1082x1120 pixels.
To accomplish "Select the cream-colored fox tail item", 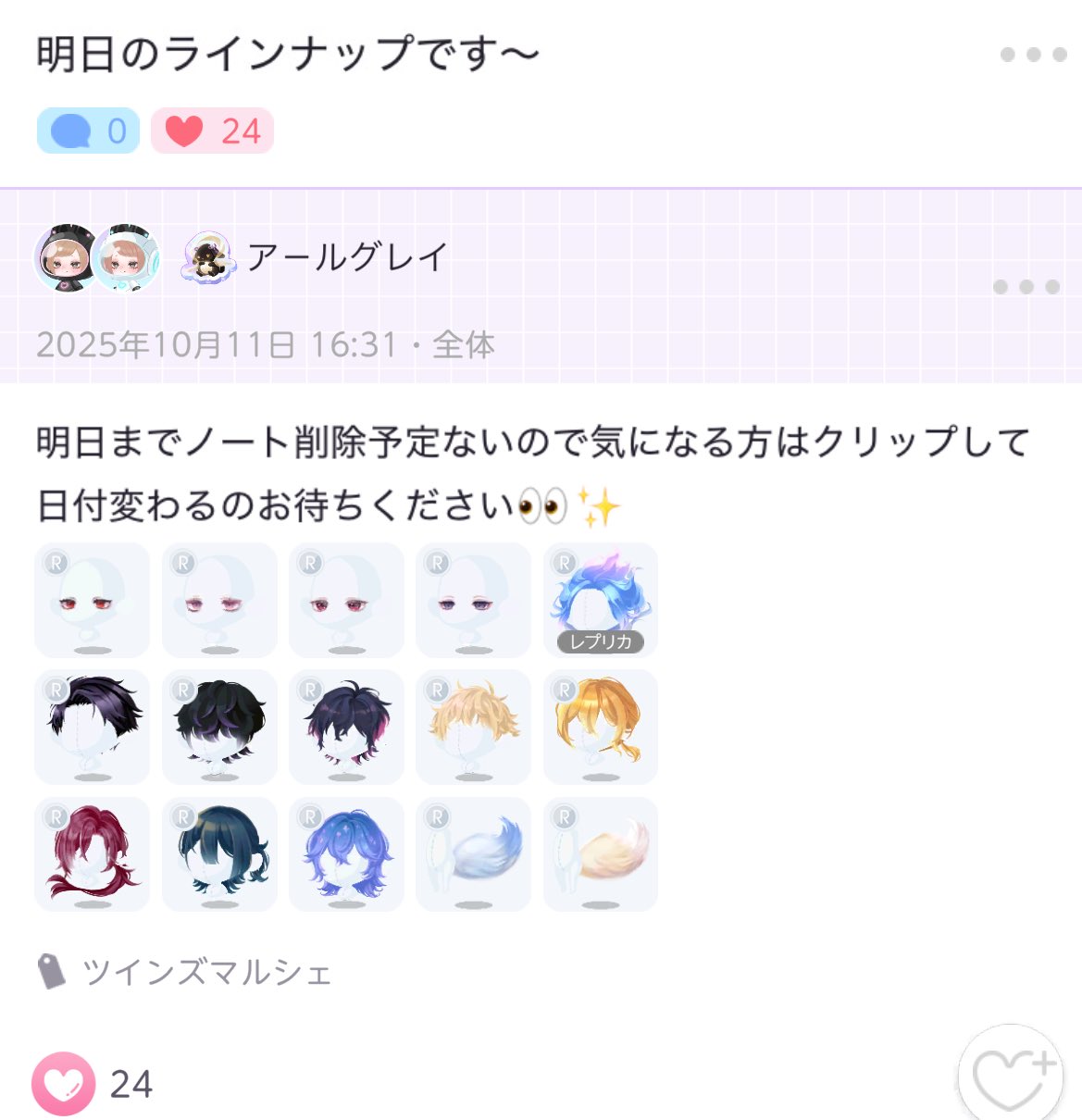I will tap(600, 854).
